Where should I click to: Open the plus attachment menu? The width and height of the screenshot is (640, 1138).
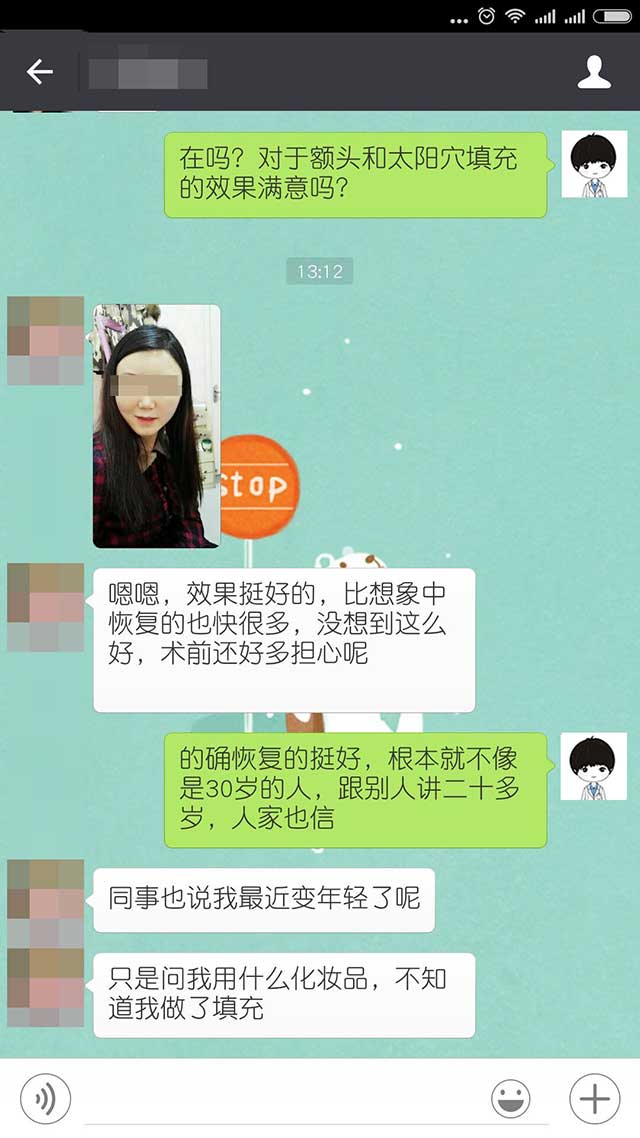pos(594,1100)
